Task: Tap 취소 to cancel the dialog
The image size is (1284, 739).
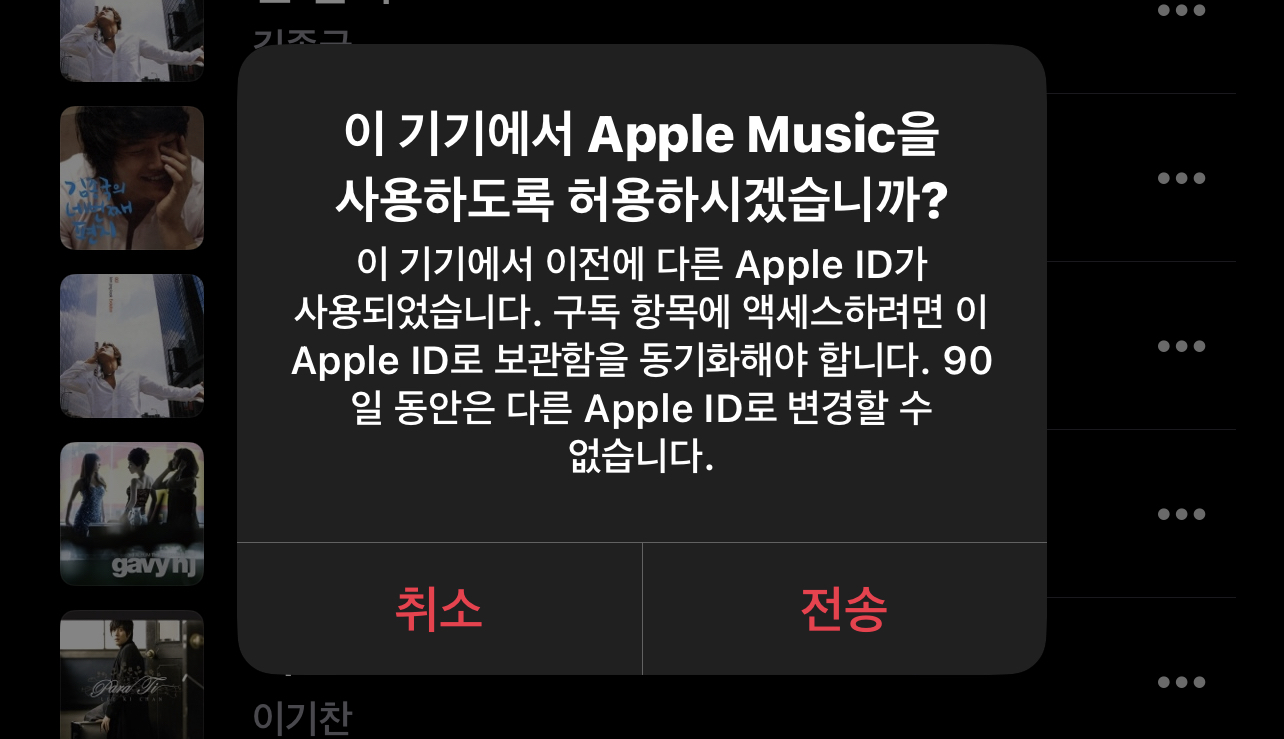Action: tap(439, 609)
